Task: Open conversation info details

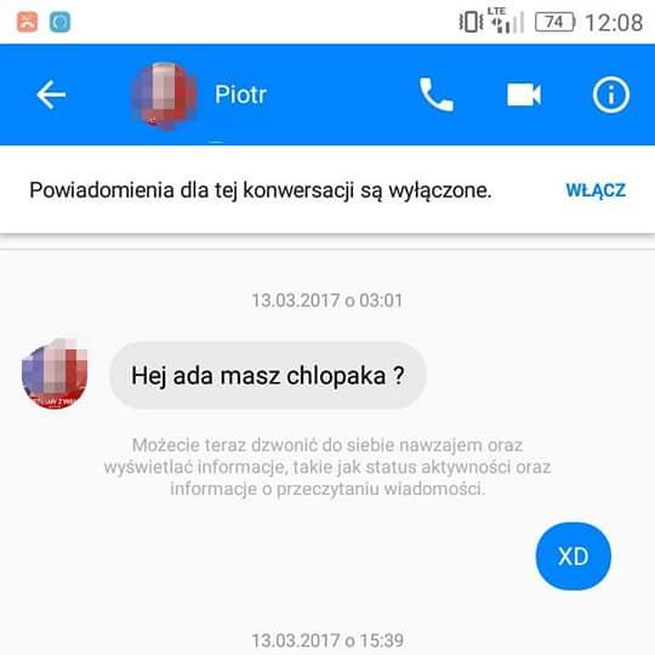Action: coord(610,95)
